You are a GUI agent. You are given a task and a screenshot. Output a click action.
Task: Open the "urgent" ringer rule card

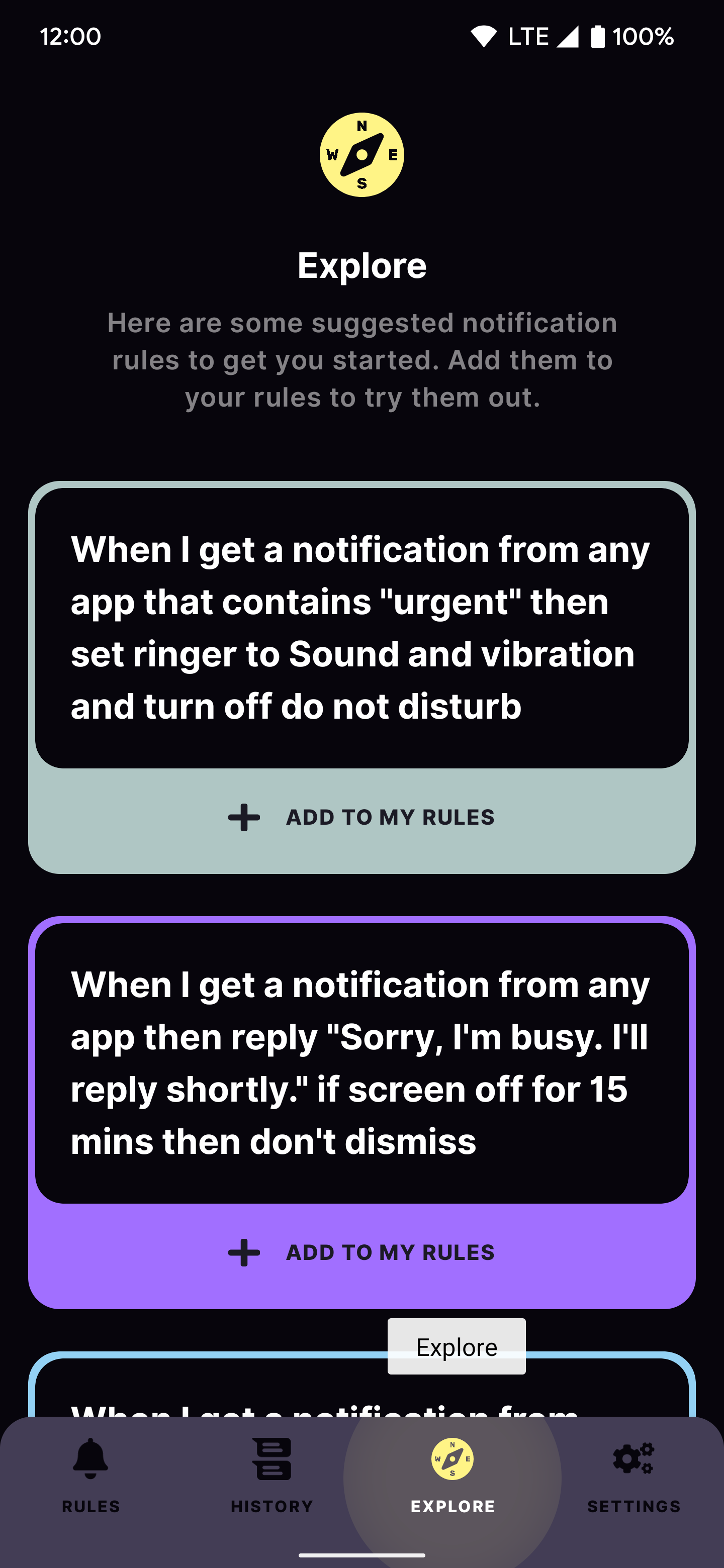coord(361,628)
